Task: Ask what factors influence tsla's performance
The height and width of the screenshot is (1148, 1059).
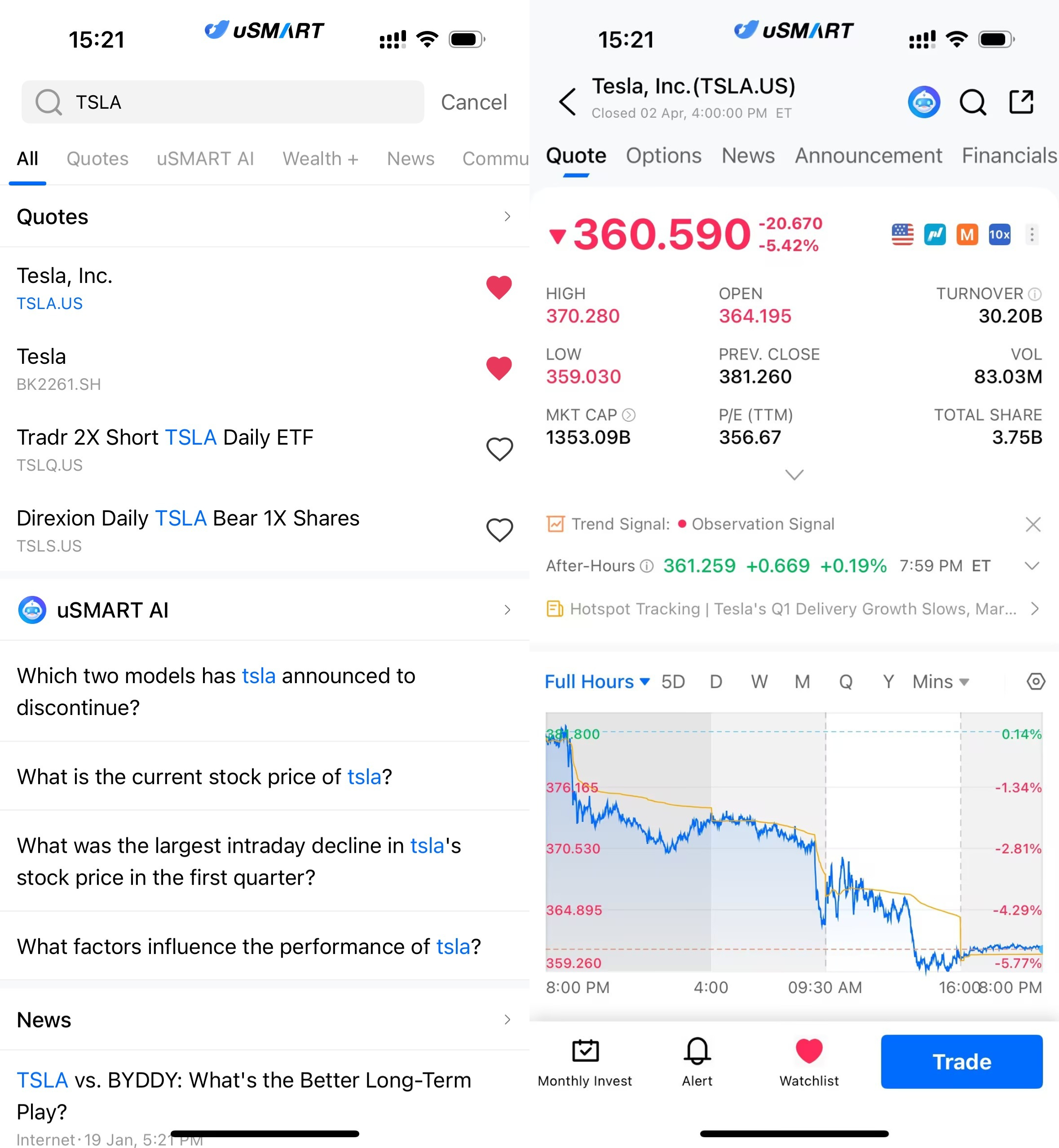Action: point(249,946)
